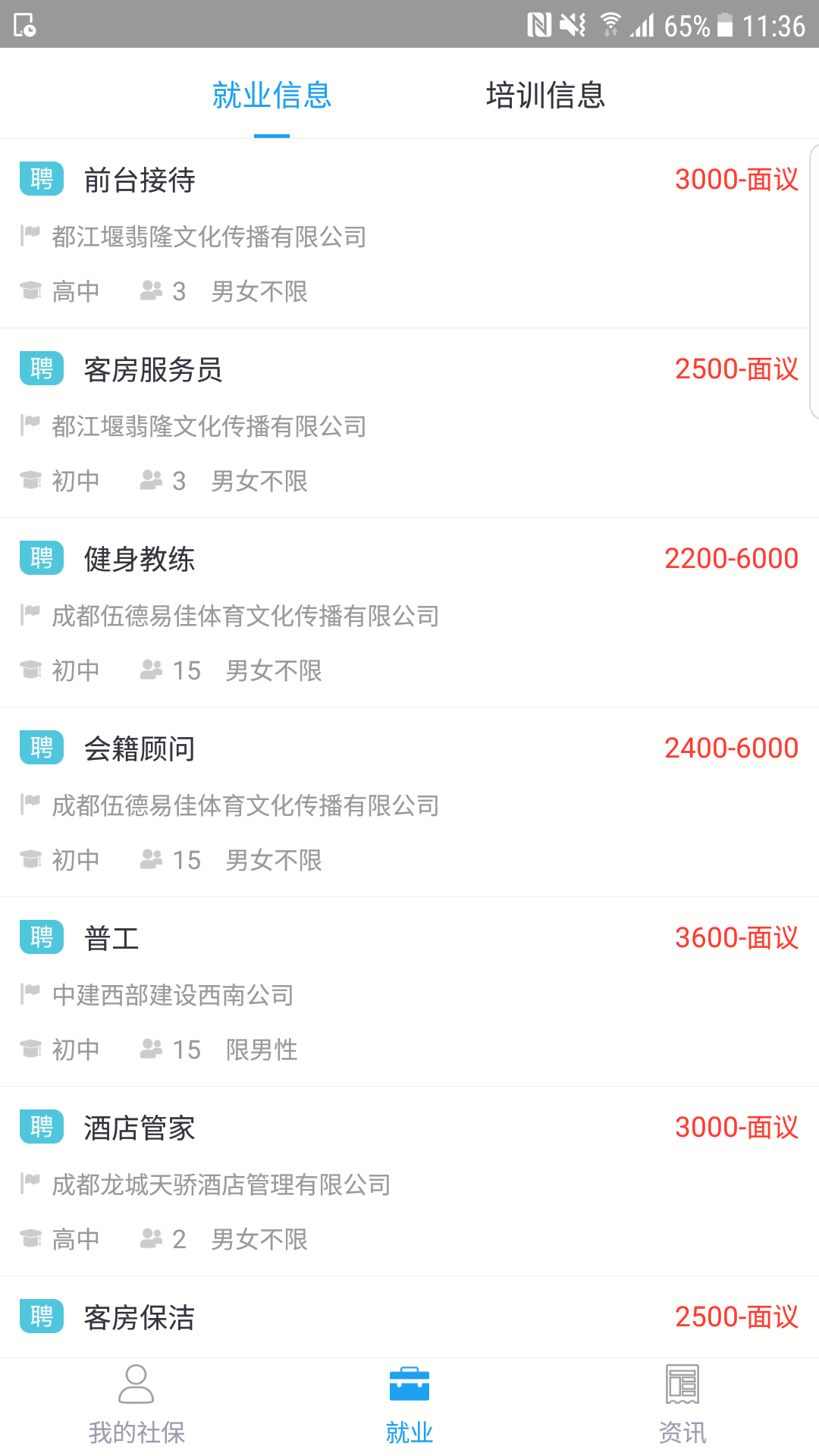Open the 酒店管家 job listing
This screenshot has height=1456, width=819.
click(x=140, y=1128)
